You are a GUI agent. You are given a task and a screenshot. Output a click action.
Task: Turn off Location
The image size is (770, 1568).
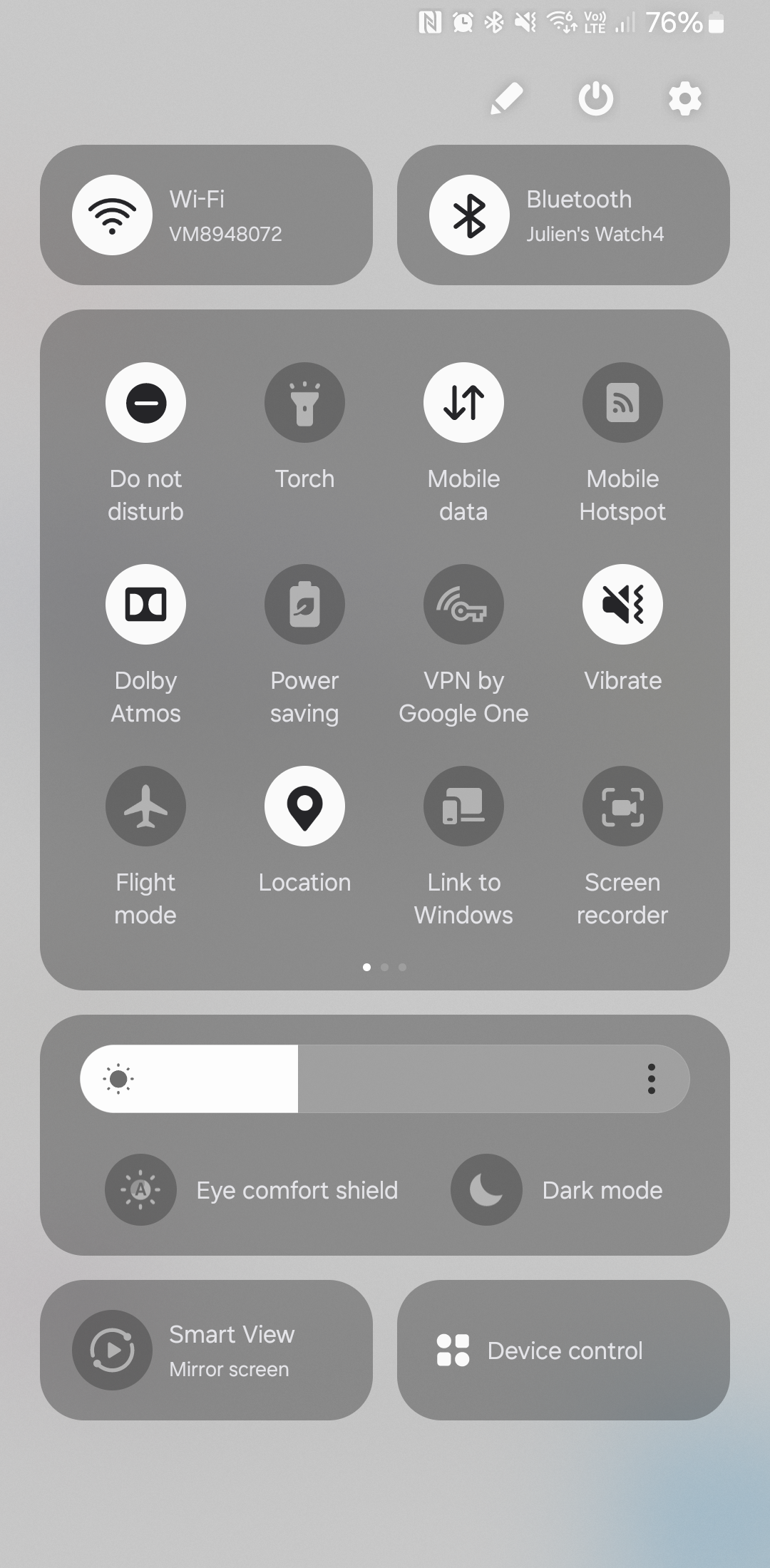point(304,806)
